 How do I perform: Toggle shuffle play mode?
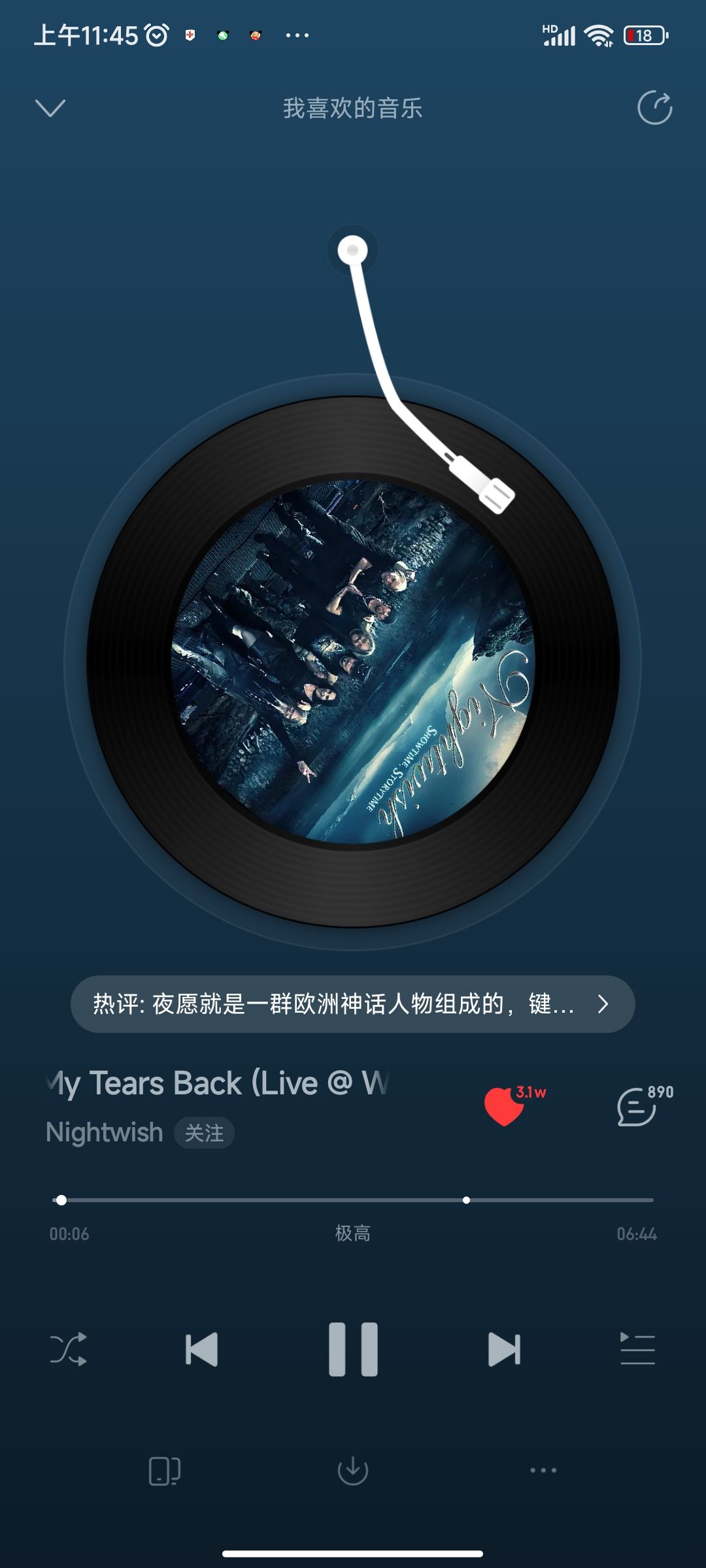(x=69, y=1349)
